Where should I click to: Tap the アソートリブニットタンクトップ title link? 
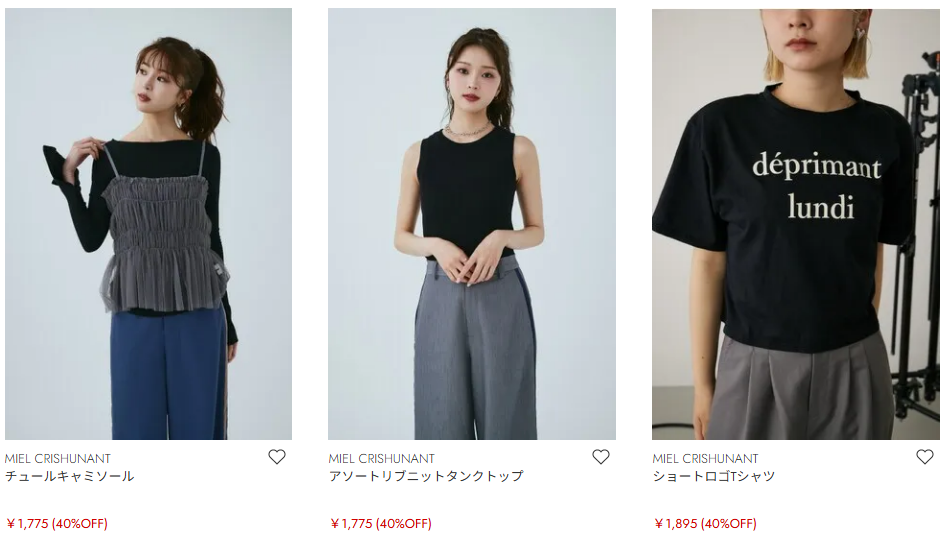pyautogui.click(x=426, y=477)
